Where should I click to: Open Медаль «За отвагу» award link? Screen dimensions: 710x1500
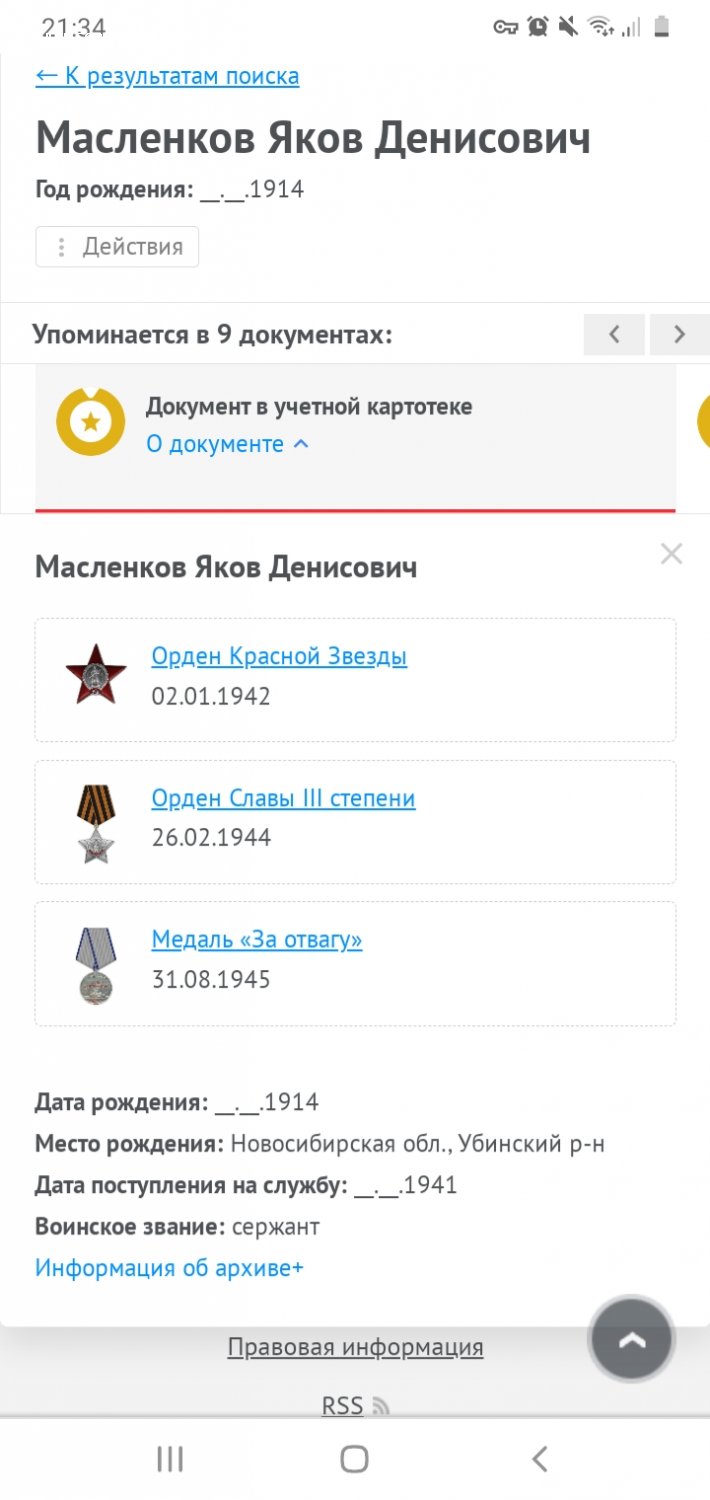point(257,940)
